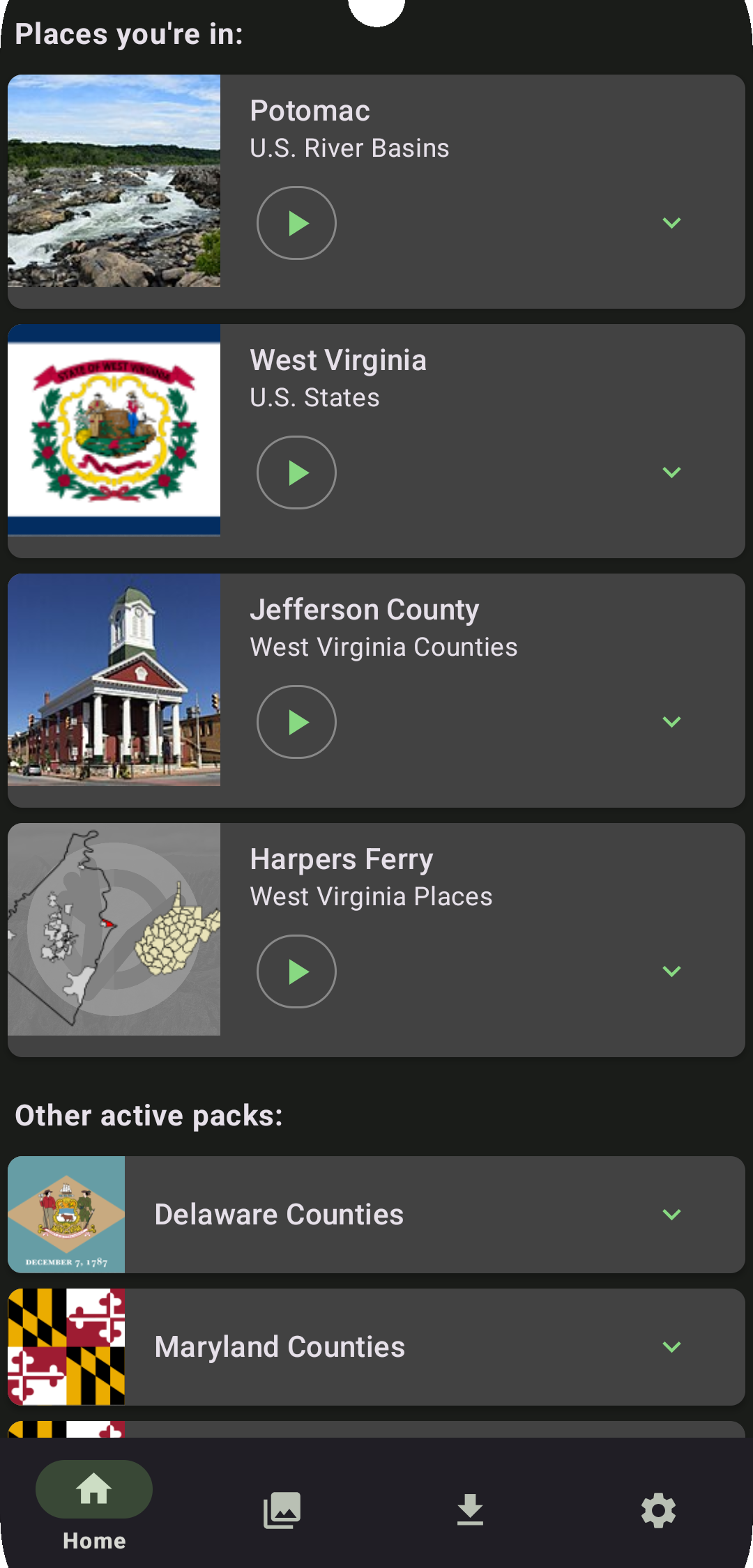Select the Potomac waterfall thumbnail image

point(114,183)
